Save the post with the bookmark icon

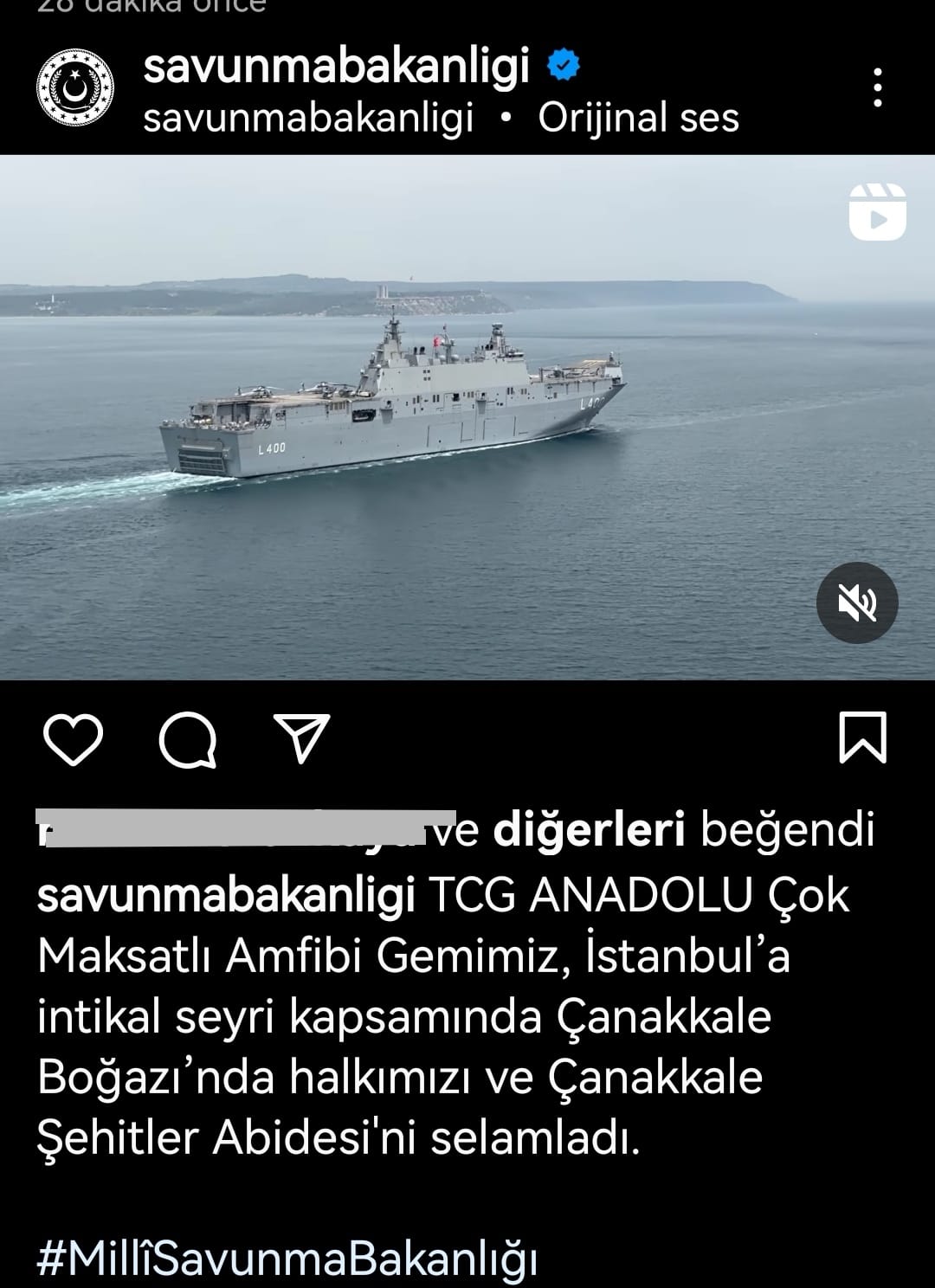tap(862, 738)
